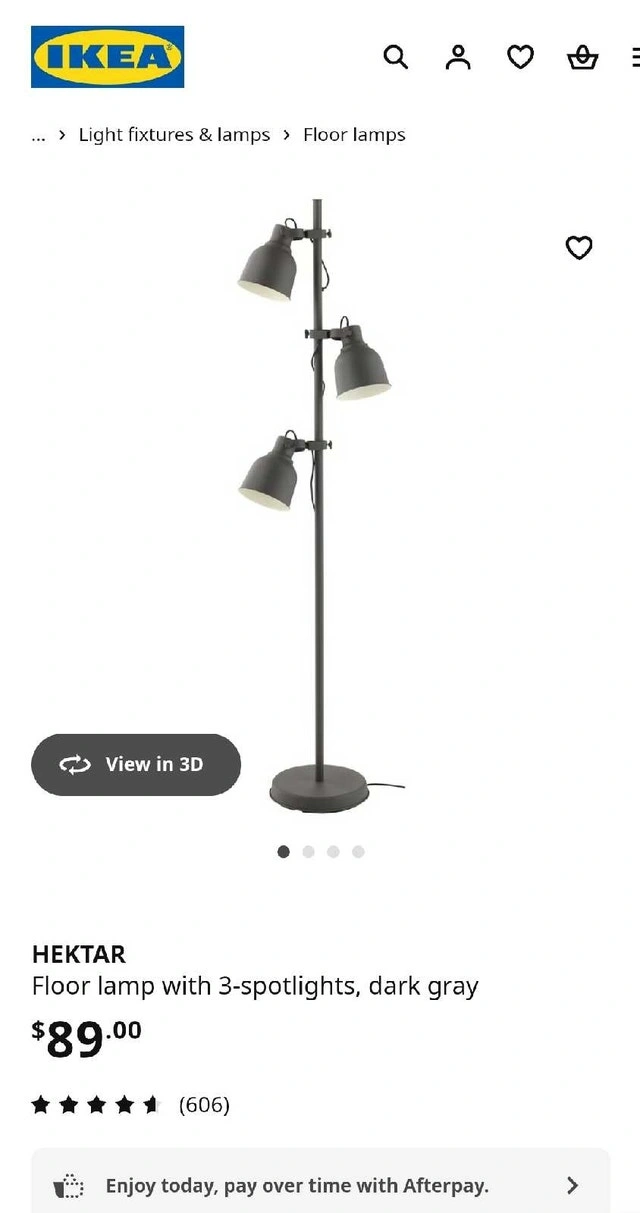View the lamp in 3D
Screen dimensions: 640x1213
coord(136,764)
